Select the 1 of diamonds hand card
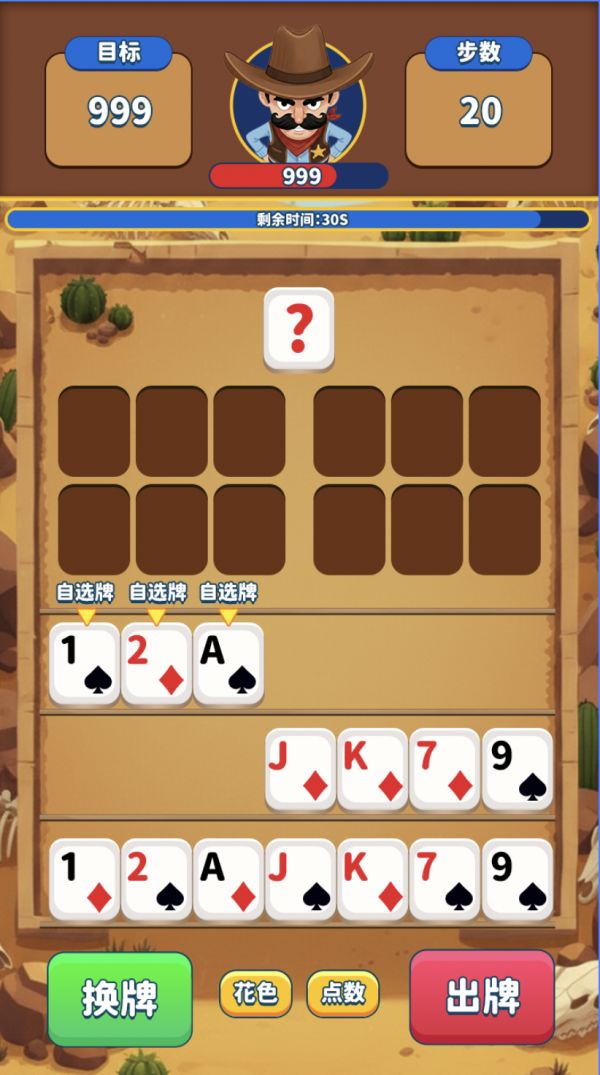Screen dimensions: 600x1075 (85, 879)
